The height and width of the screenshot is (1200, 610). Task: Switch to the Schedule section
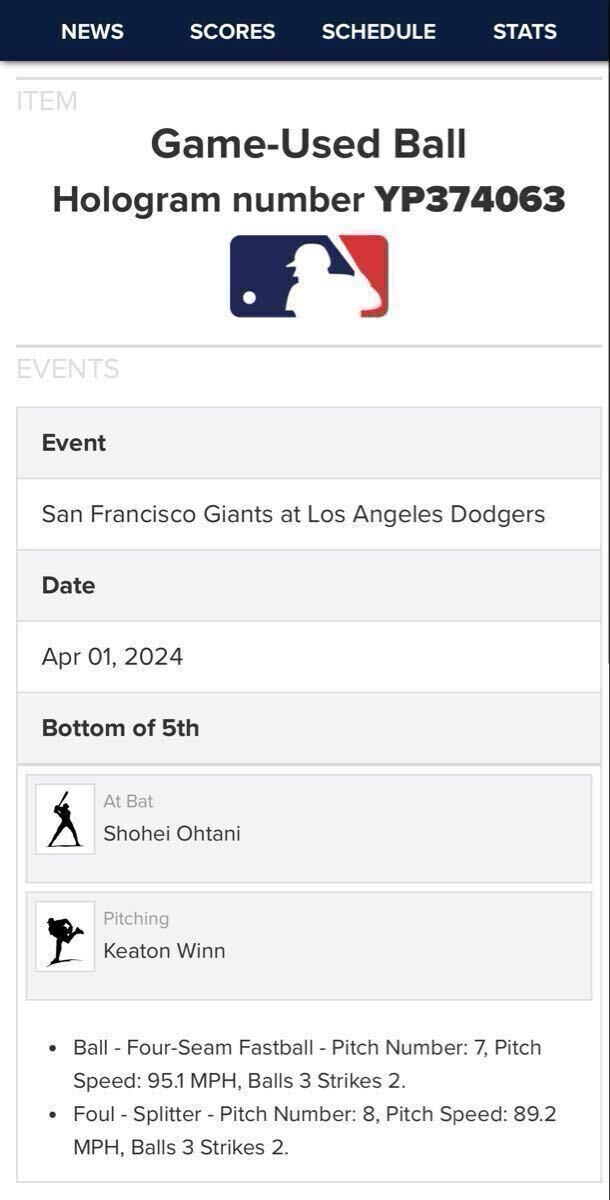point(378,32)
